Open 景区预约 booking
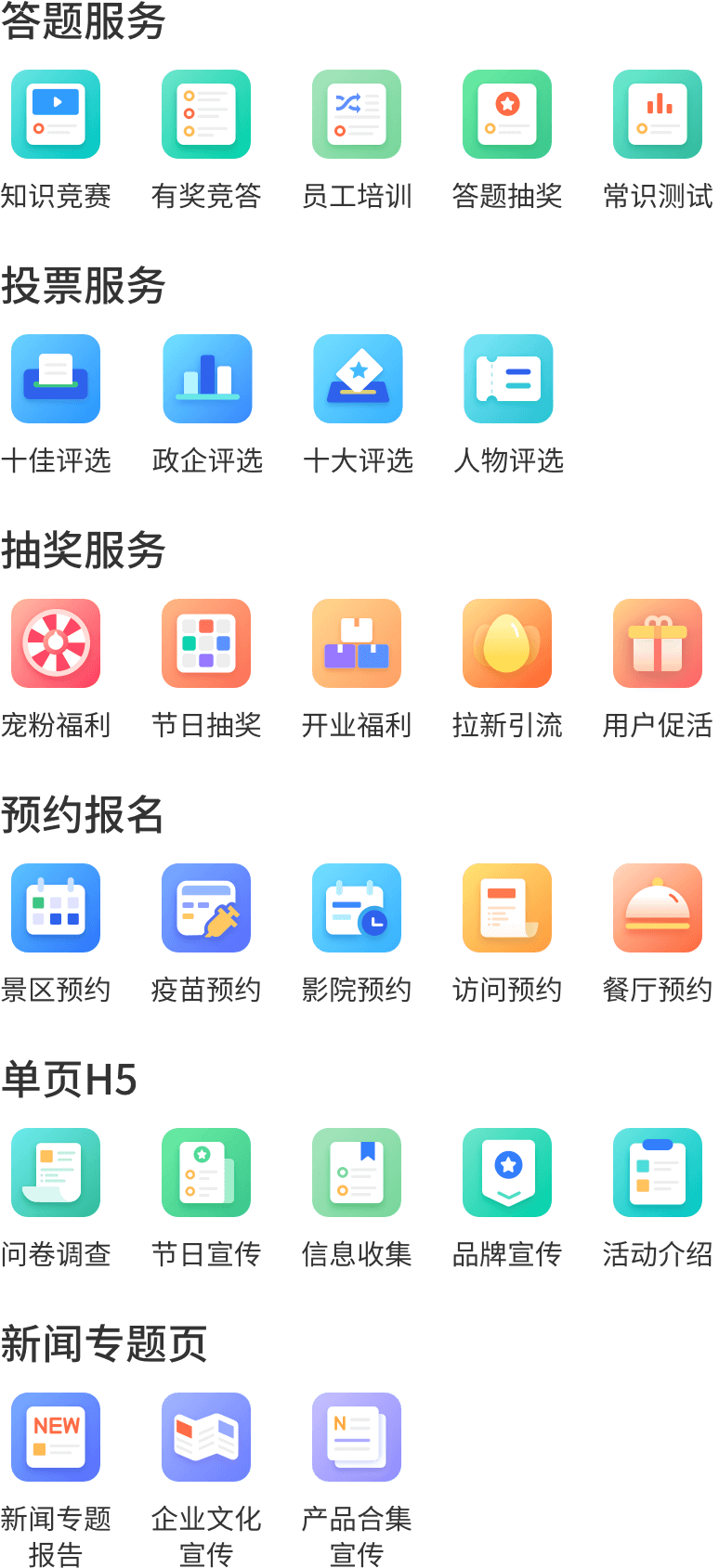The width and height of the screenshot is (719, 1568). [56, 909]
